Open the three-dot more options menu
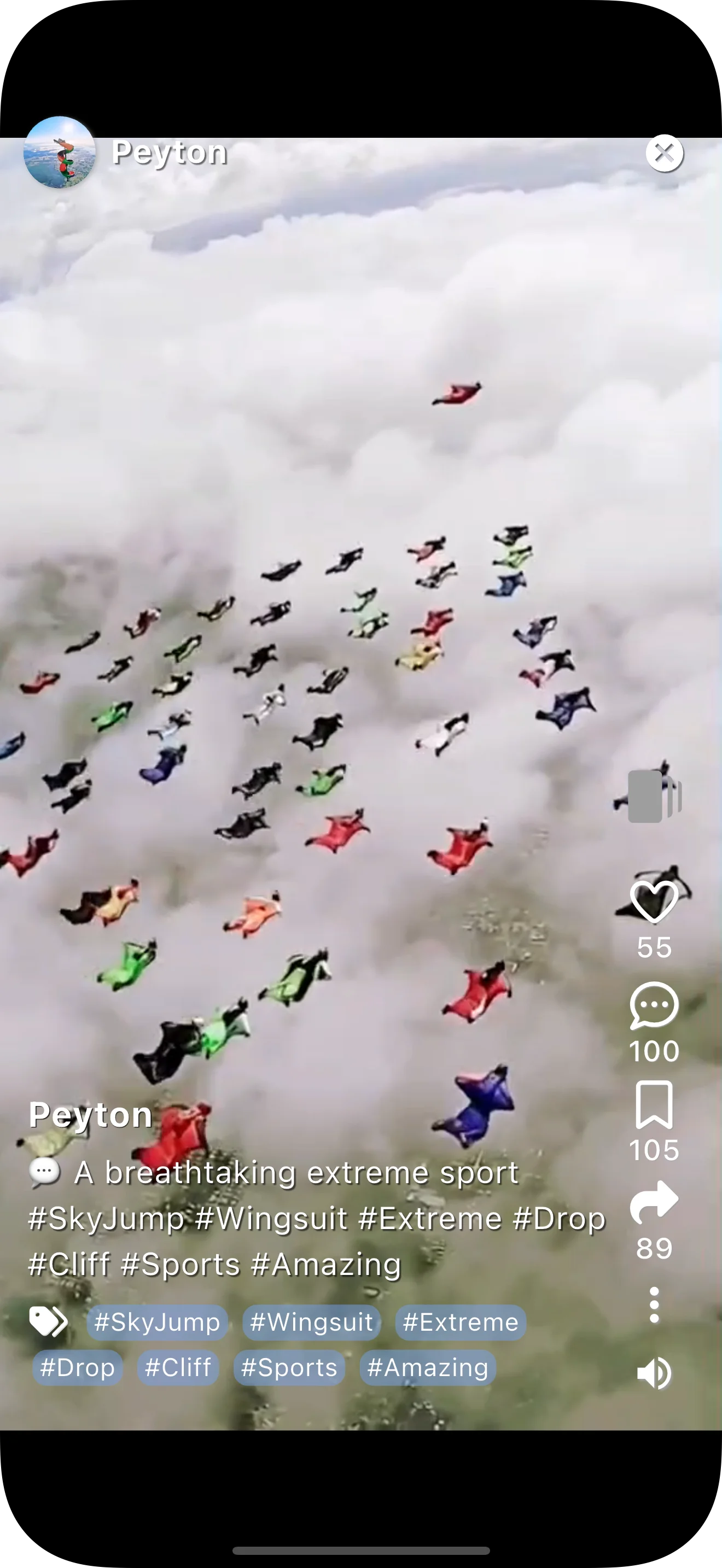 [x=654, y=1304]
